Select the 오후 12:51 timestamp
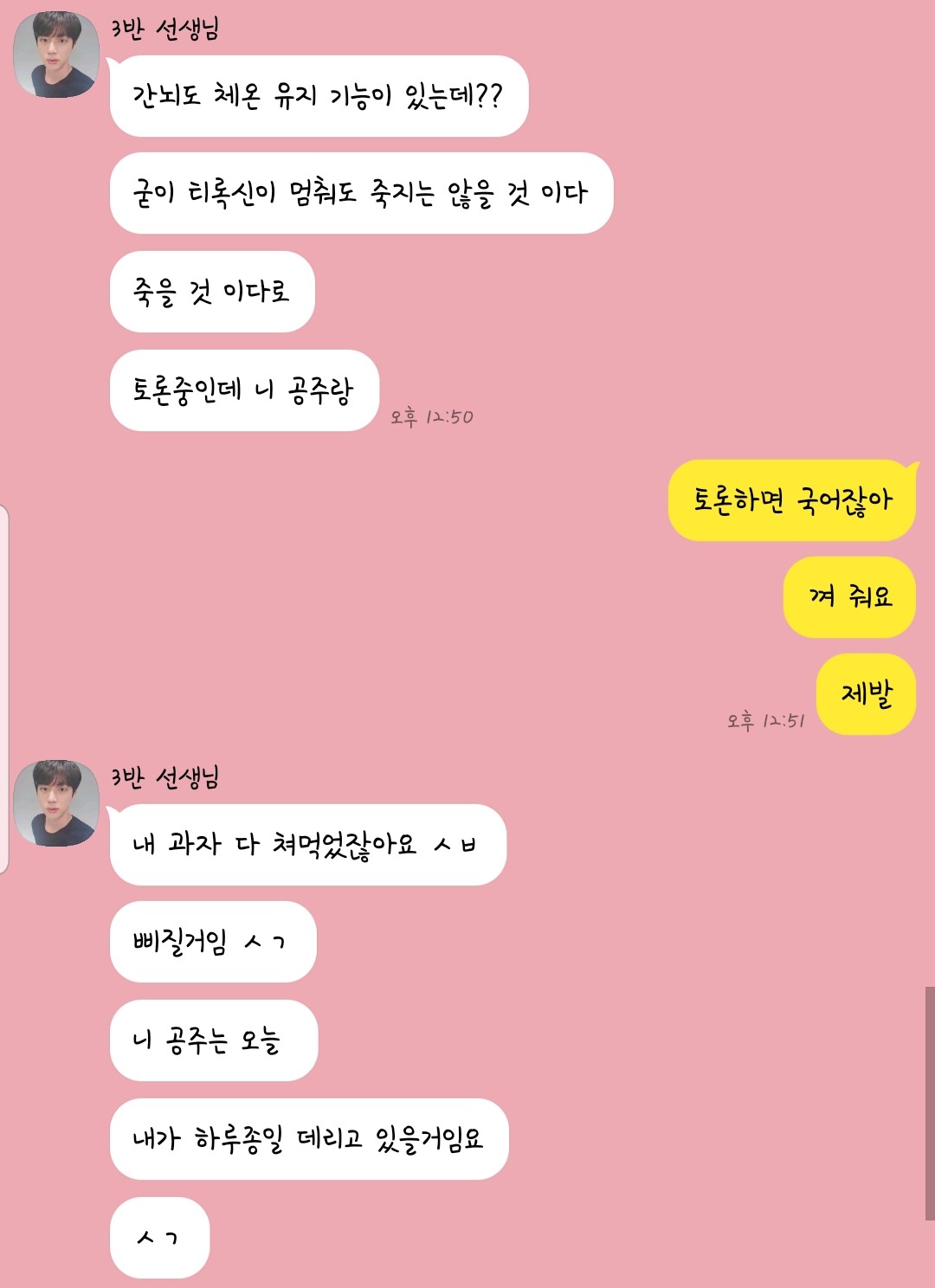Image resolution: width=935 pixels, height=1288 pixels. [x=766, y=723]
